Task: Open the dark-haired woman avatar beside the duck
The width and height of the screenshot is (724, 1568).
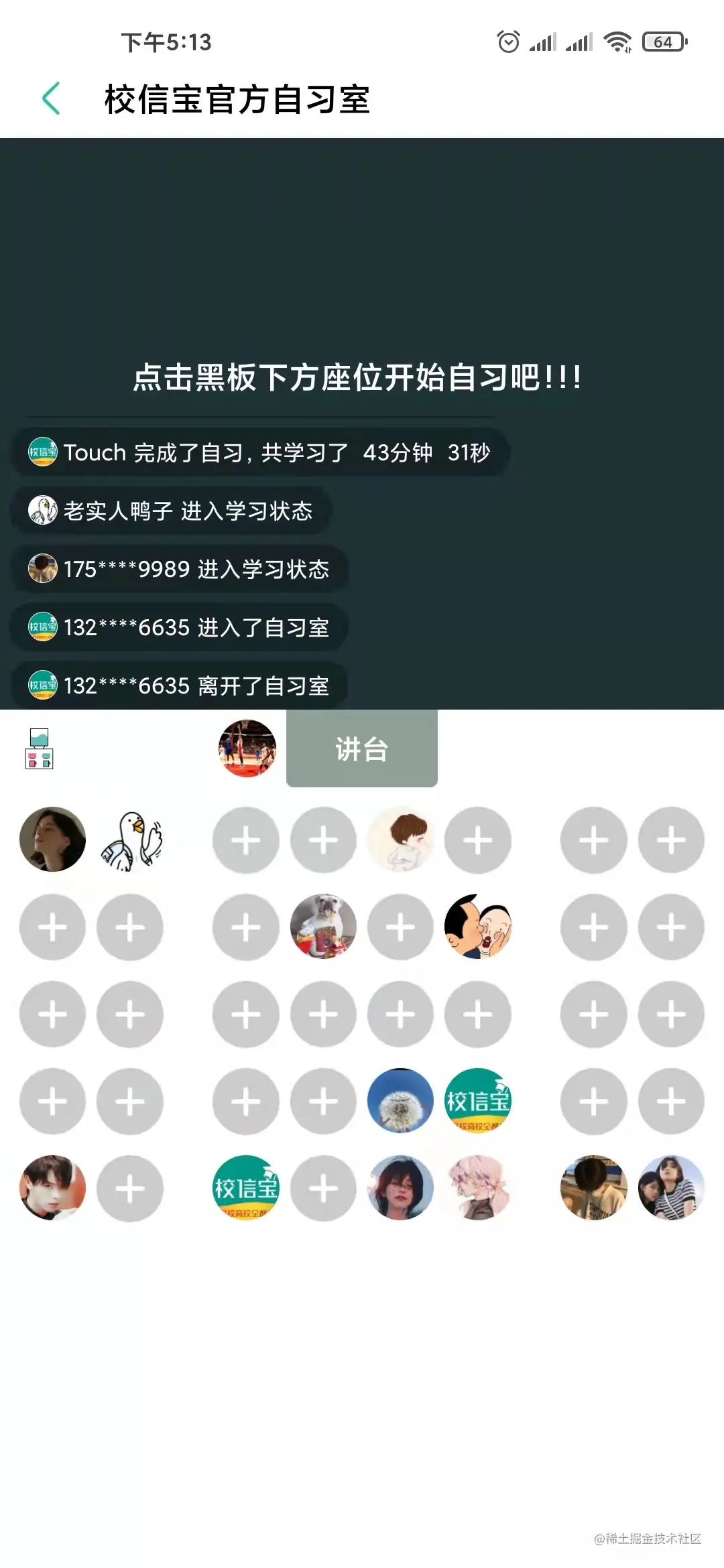Action: click(52, 840)
